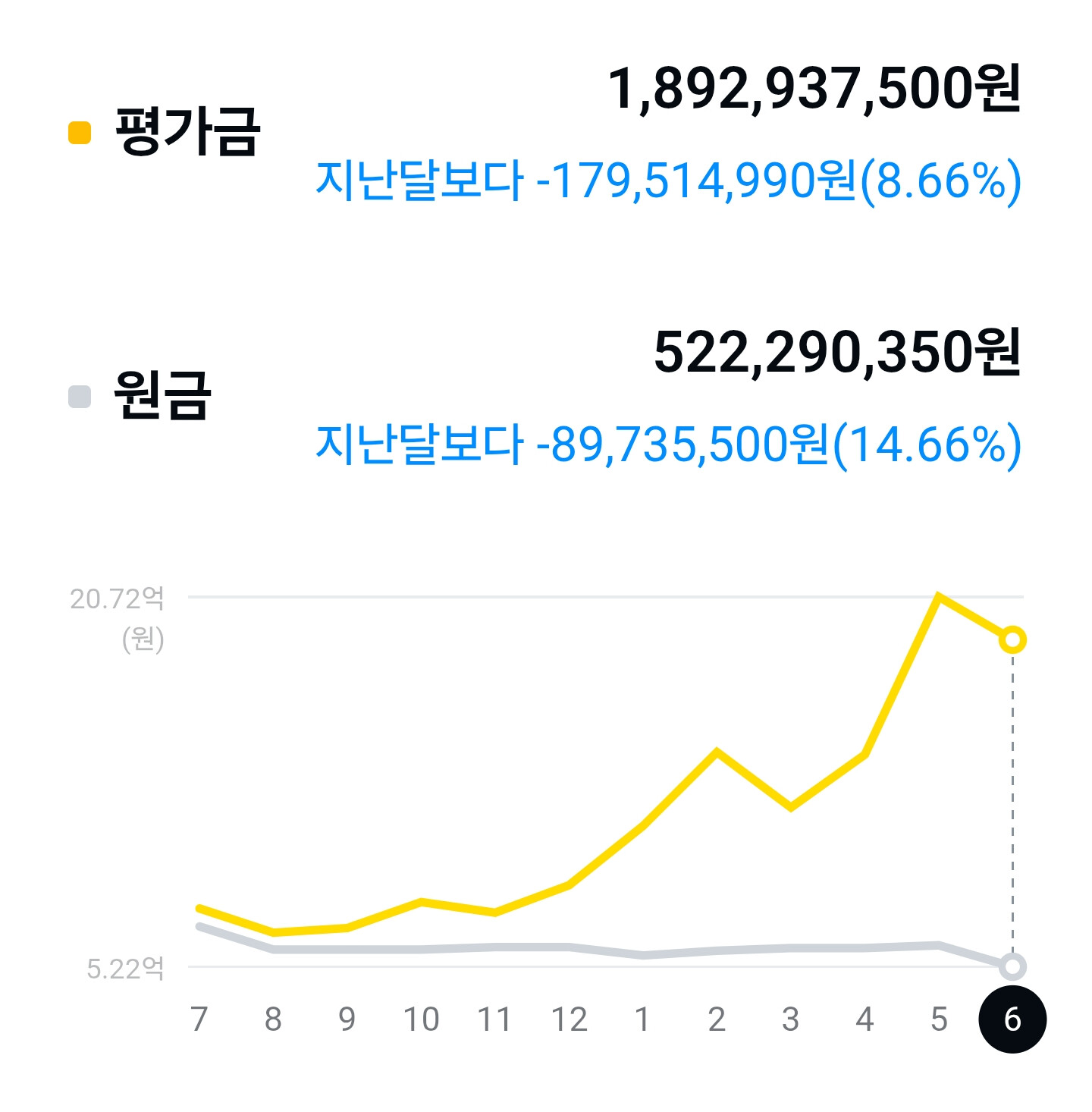This screenshot has height=1112, width=1092.
Task: Select month 11 on the chart axis
Action: coord(494,1019)
